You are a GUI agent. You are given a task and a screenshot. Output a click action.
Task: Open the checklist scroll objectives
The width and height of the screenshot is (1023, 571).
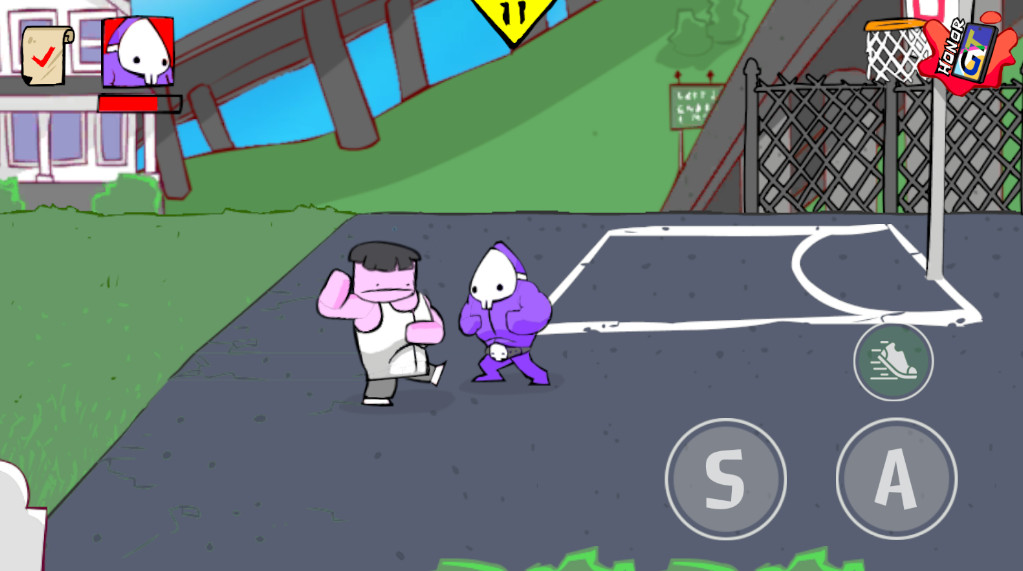(x=46, y=54)
